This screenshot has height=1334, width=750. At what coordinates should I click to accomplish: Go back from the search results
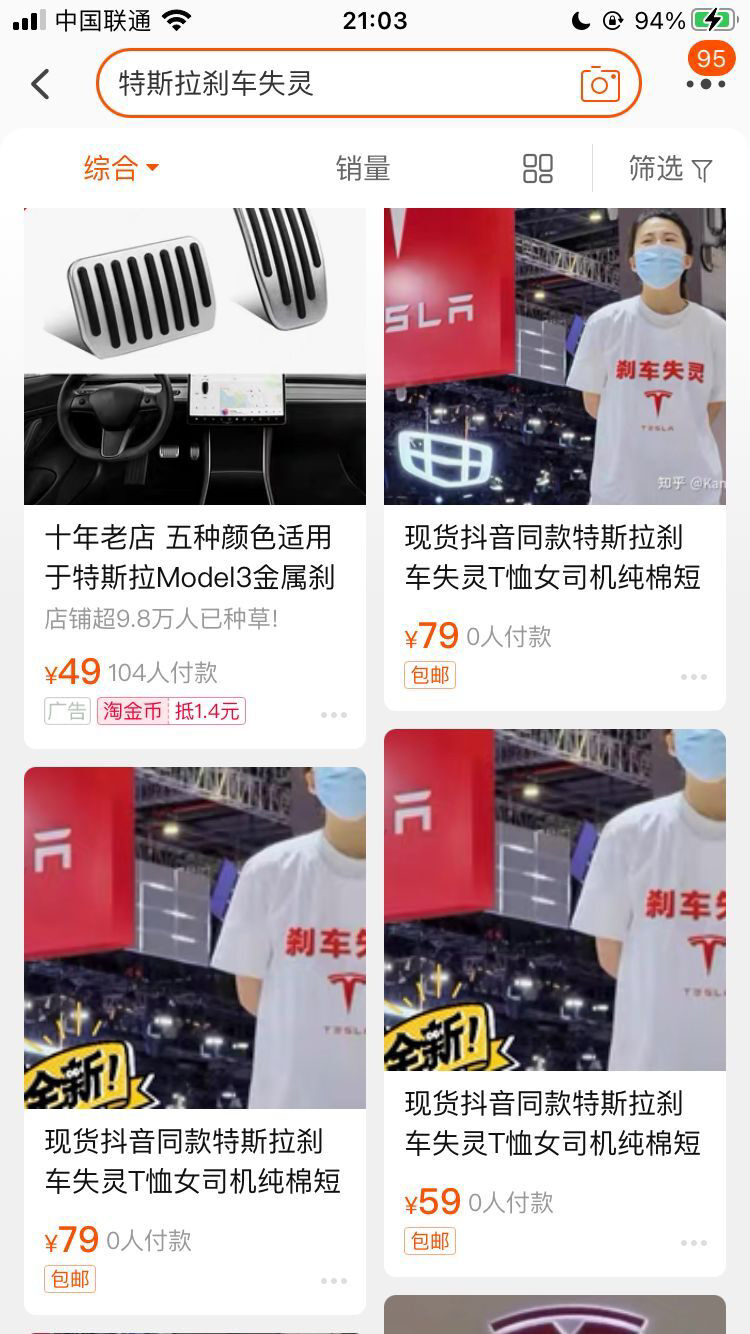(x=40, y=84)
